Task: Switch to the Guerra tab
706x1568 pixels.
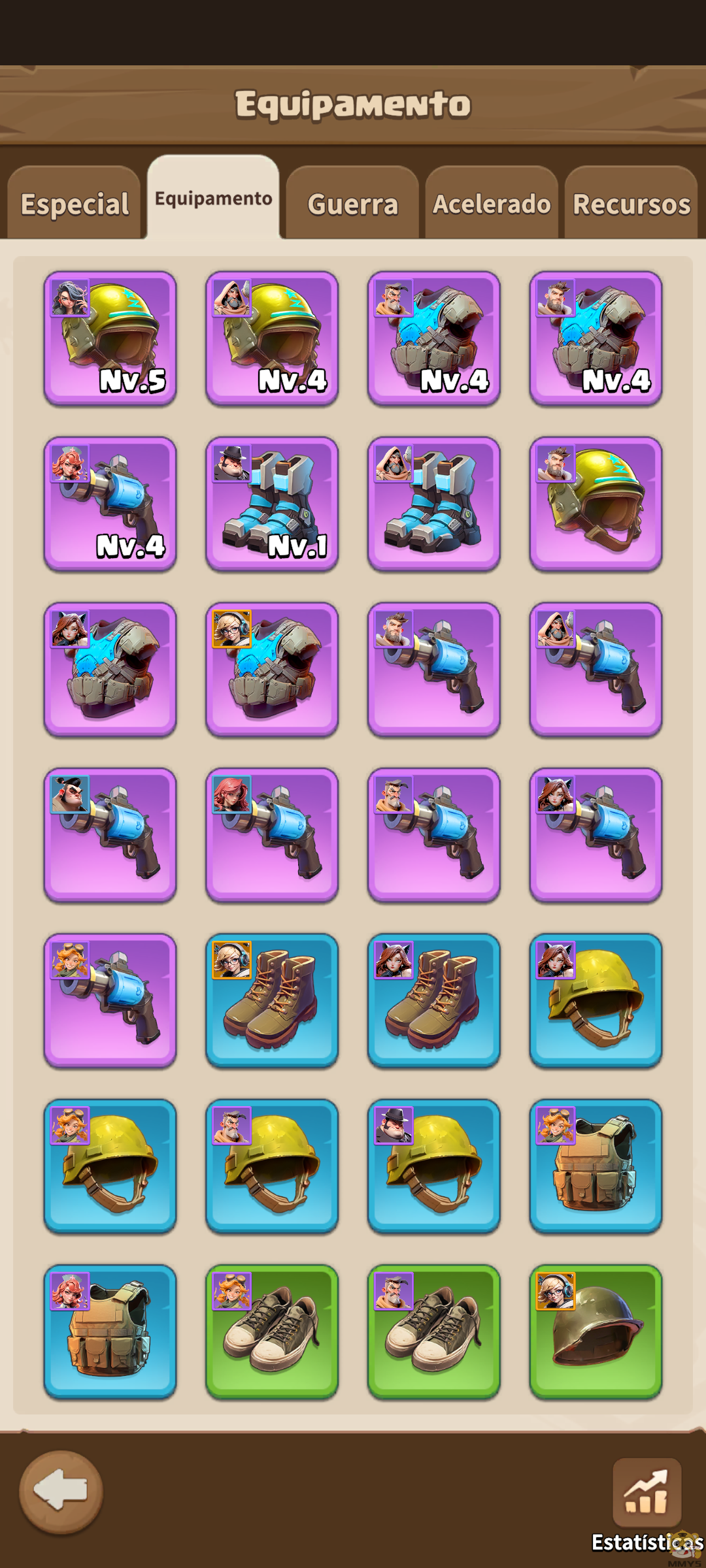Action: pyautogui.click(x=352, y=204)
